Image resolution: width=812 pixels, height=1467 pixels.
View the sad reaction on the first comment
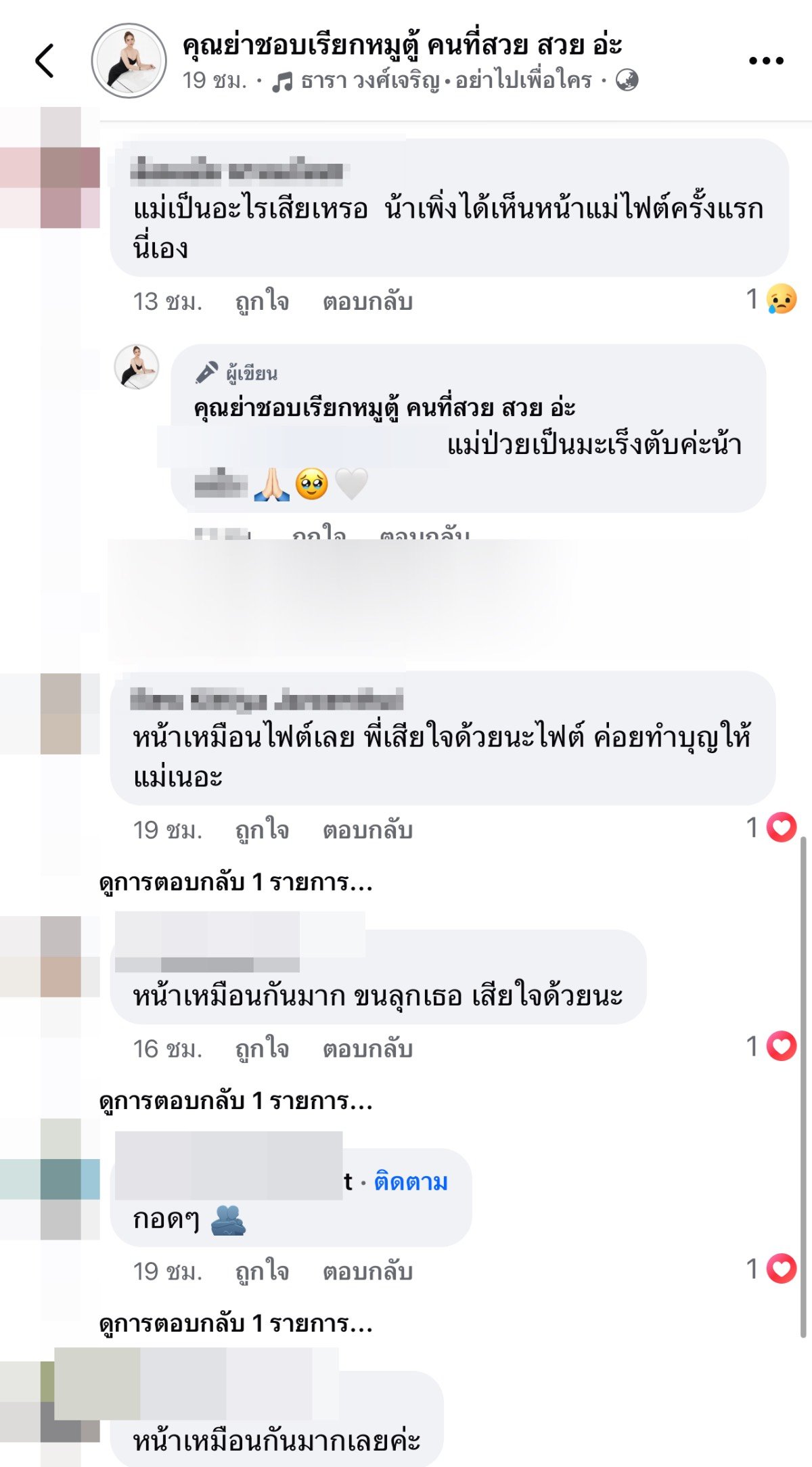point(772,299)
